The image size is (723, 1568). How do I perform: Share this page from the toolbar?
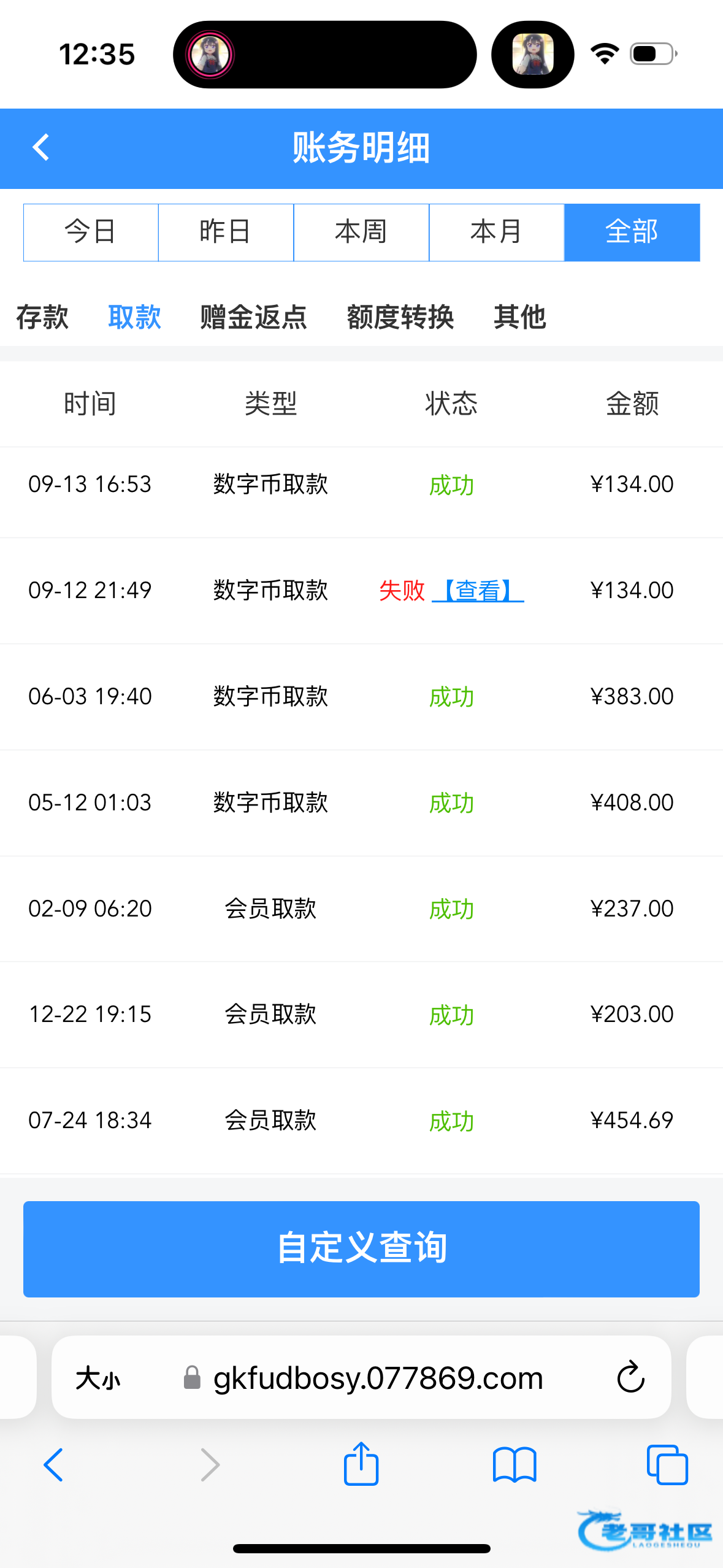click(x=361, y=1464)
